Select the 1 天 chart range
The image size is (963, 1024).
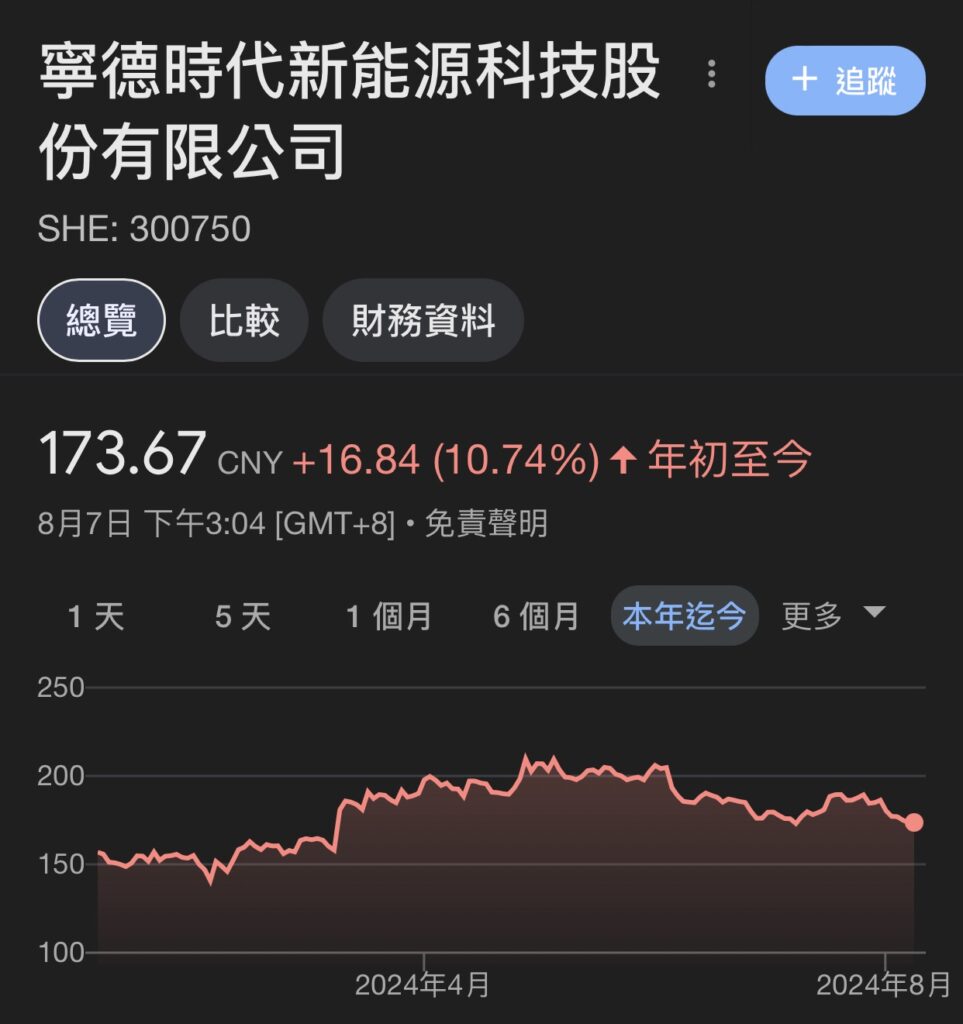coord(96,616)
